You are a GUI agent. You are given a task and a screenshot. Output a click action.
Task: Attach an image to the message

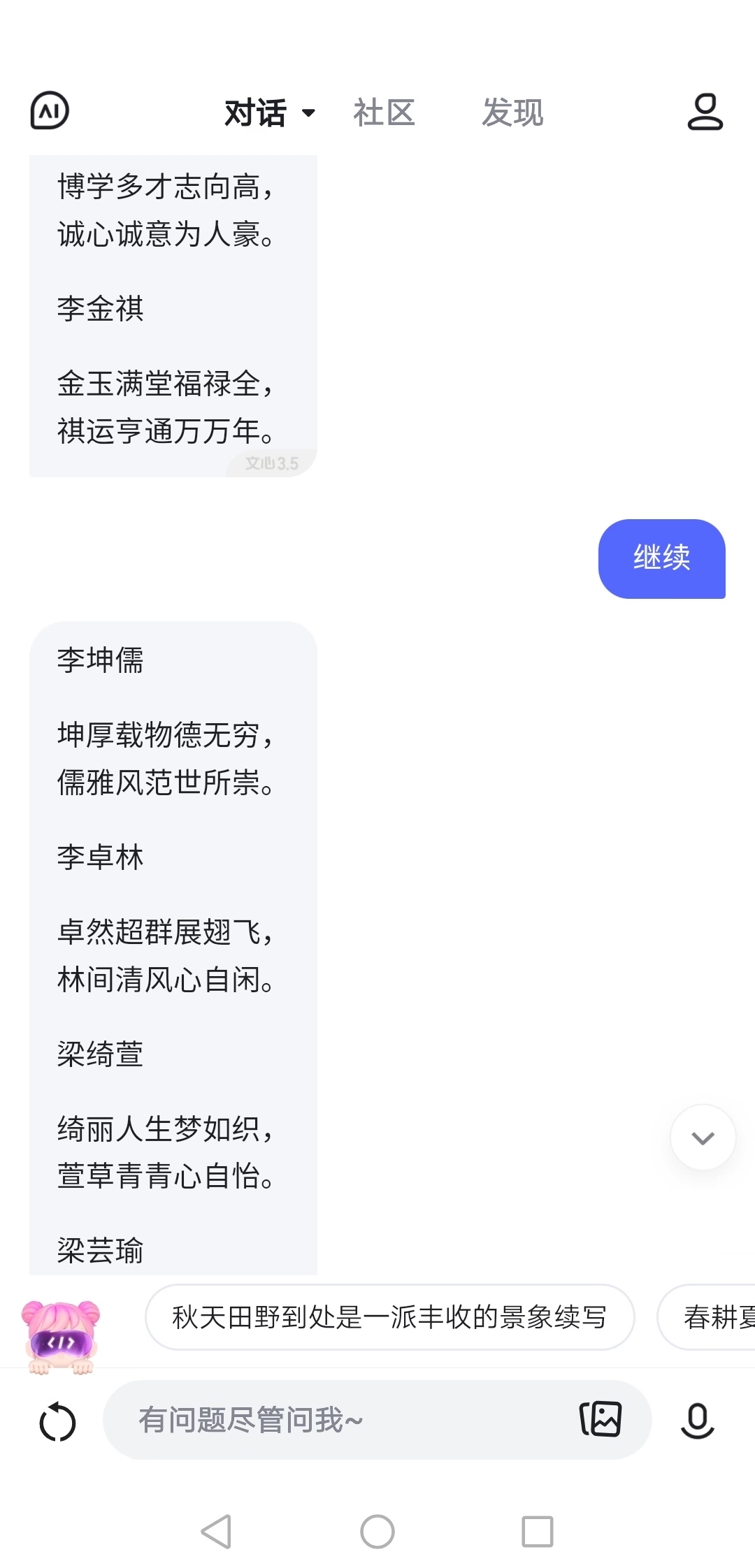(x=601, y=1419)
